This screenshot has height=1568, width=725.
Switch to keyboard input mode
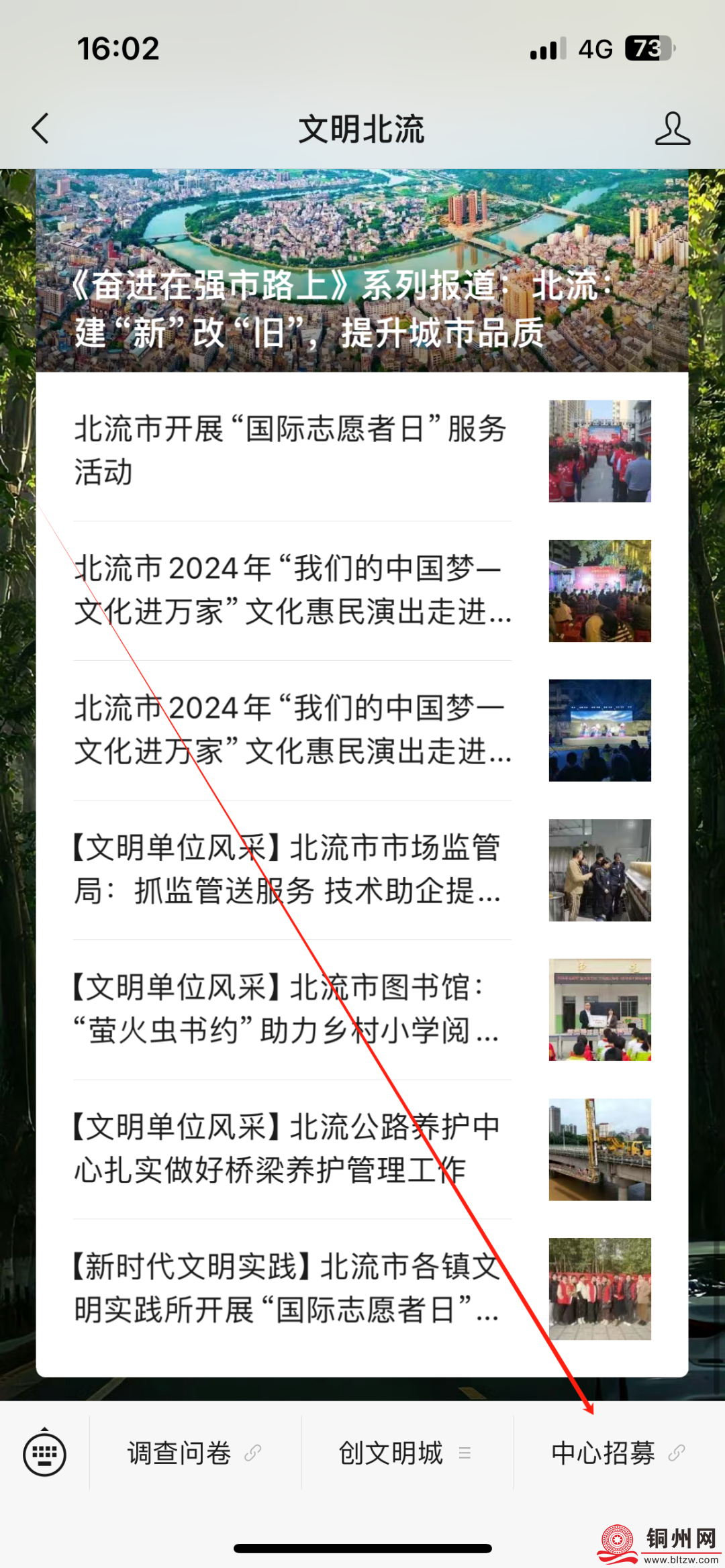(x=44, y=1453)
